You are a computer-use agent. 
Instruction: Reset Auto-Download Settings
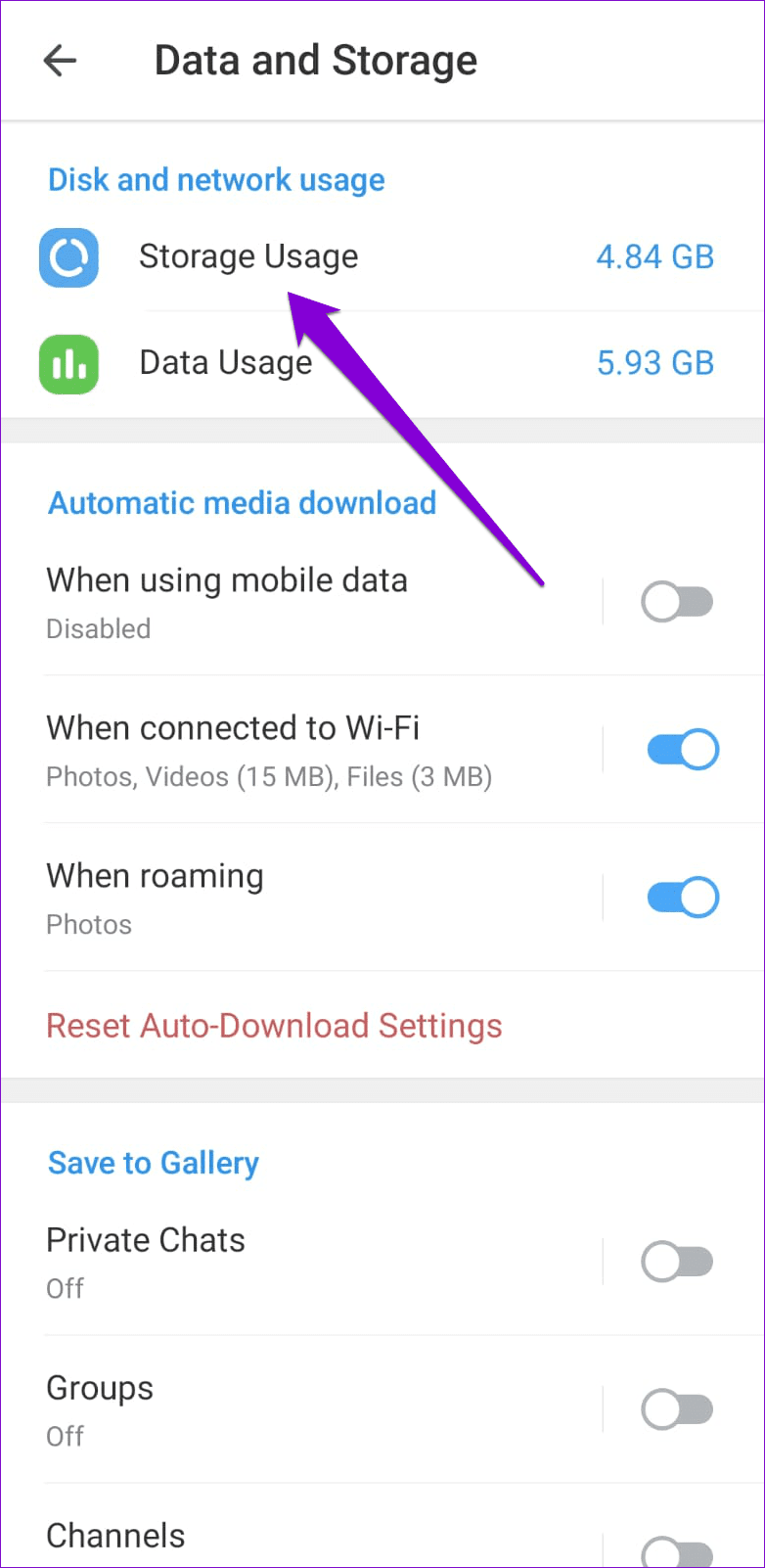pos(274,1026)
